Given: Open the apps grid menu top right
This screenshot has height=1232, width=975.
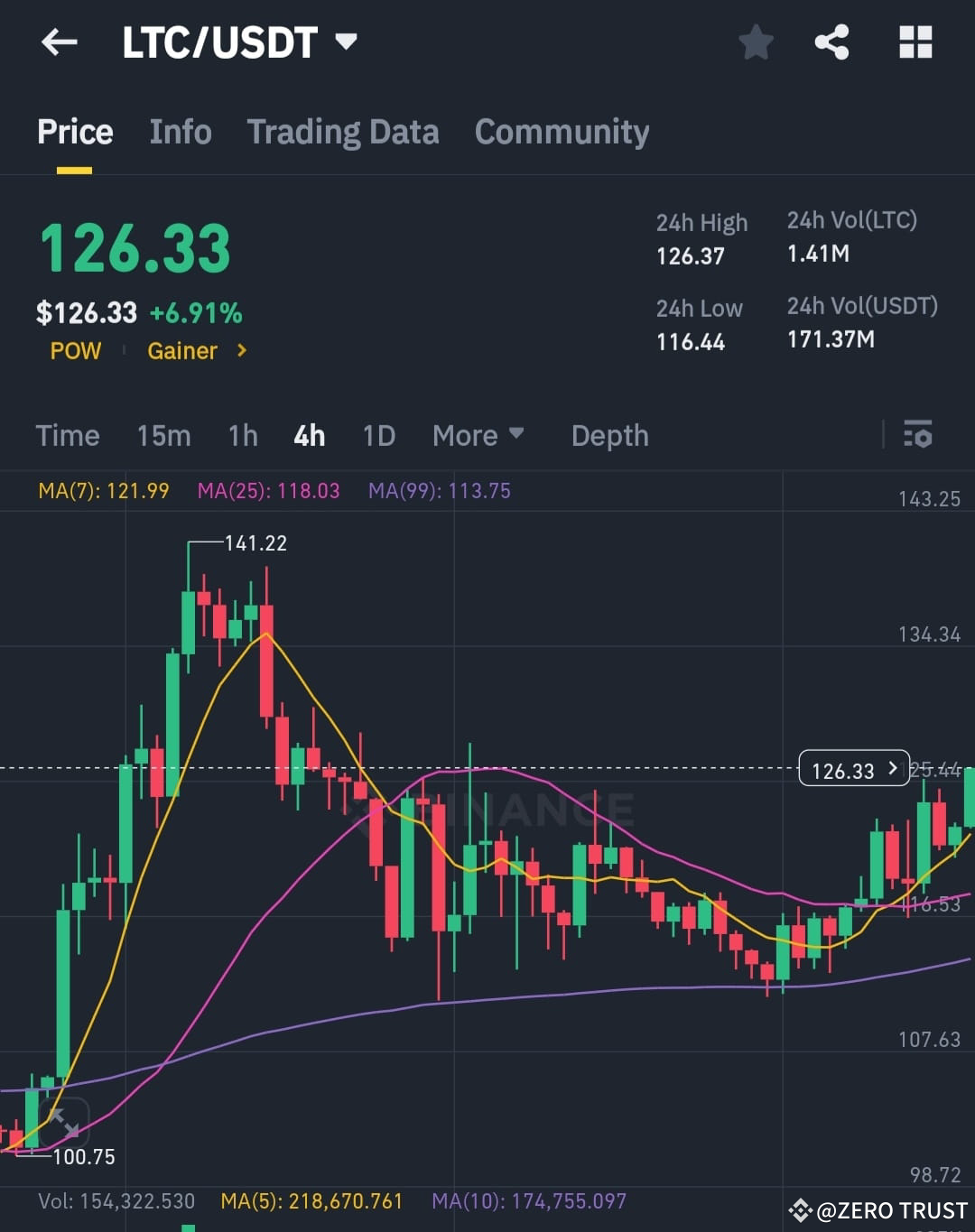Looking at the screenshot, I should (915, 42).
